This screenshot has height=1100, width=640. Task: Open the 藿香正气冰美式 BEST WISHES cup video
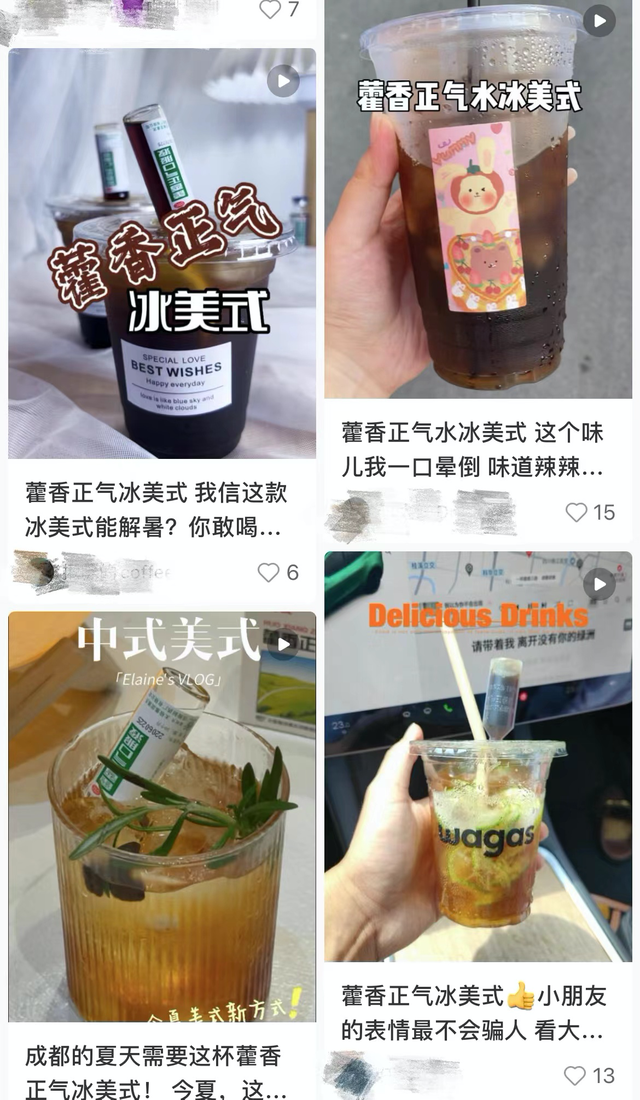click(x=162, y=253)
